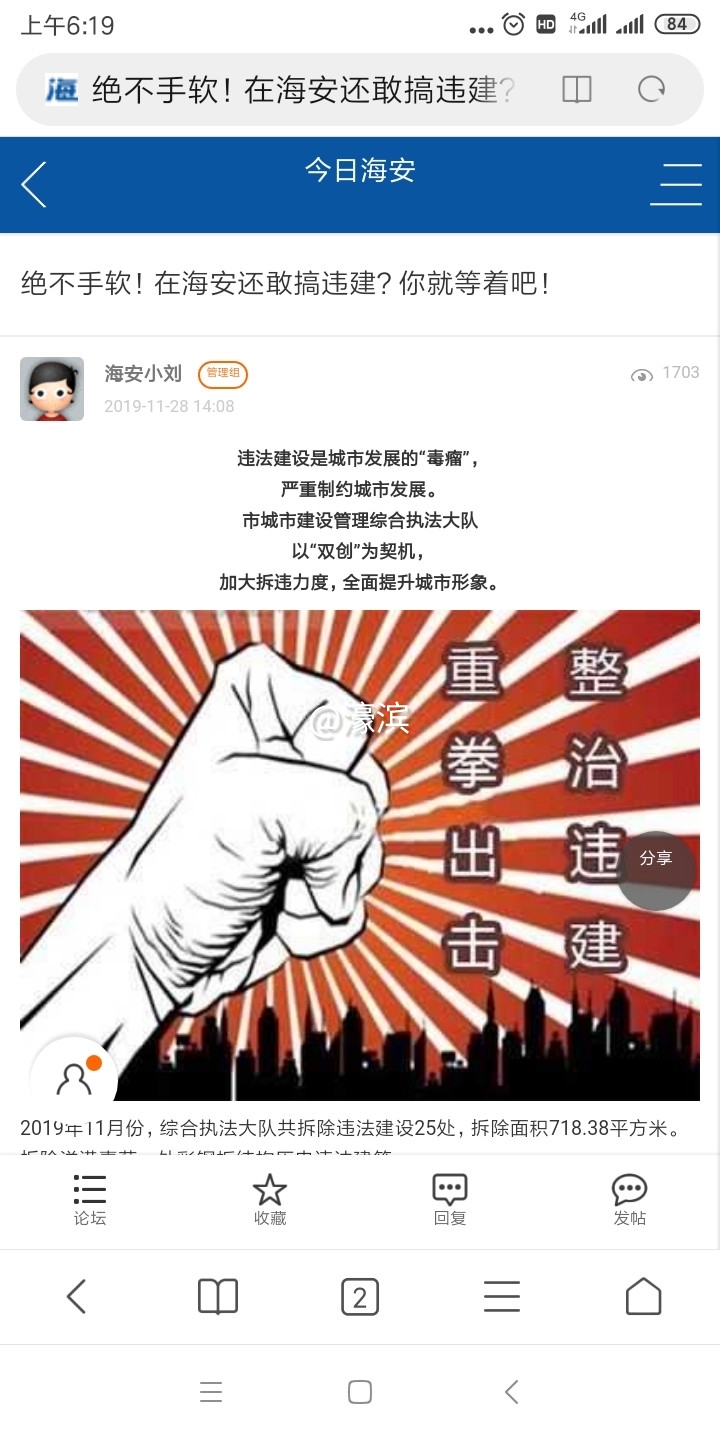Image resolution: width=720 pixels, height=1440 pixels.
Task: Tap the browser address bar
Action: coord(300,90)
